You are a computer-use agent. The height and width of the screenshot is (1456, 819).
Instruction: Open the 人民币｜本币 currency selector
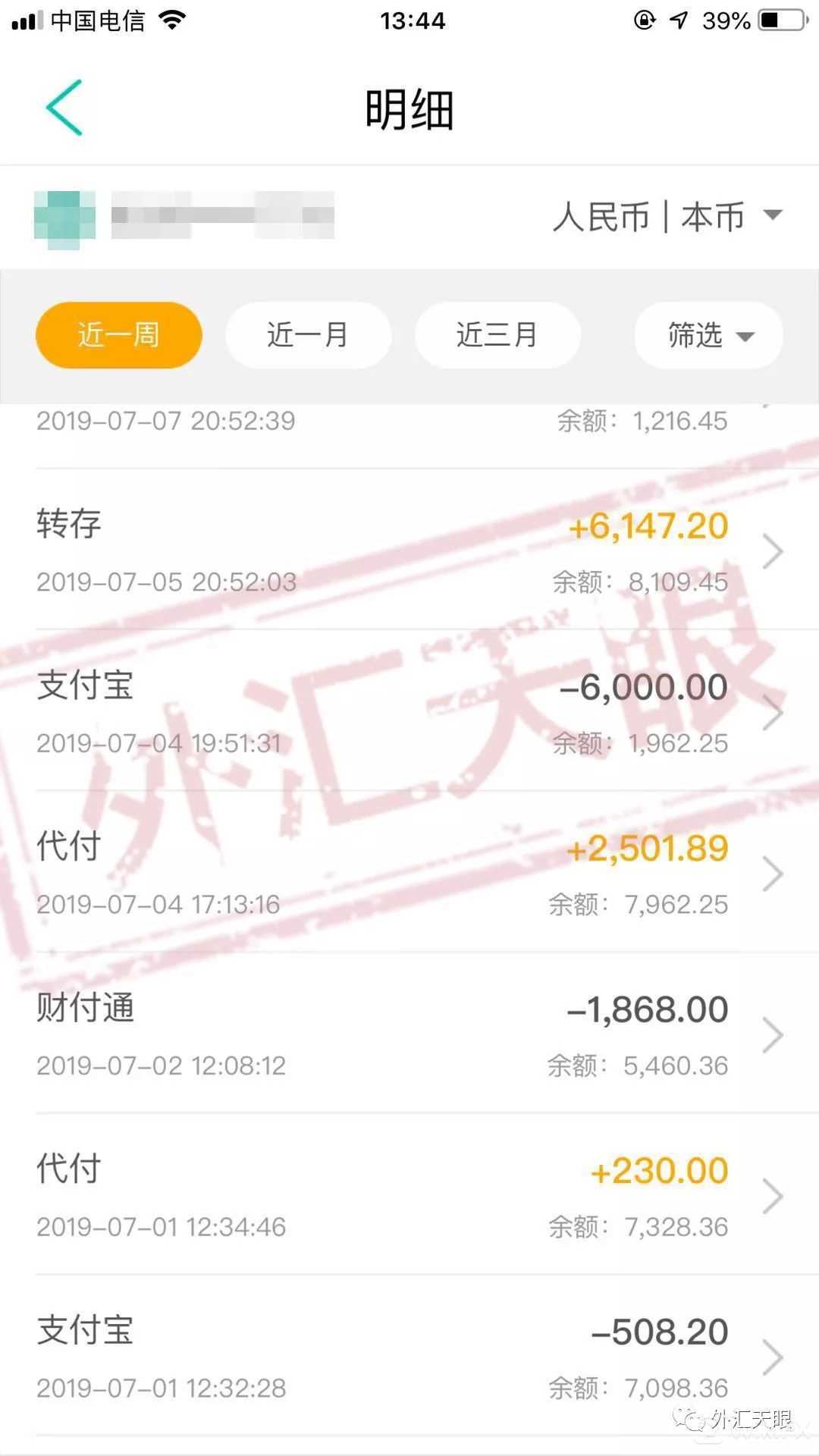click(x=667, y=217)
